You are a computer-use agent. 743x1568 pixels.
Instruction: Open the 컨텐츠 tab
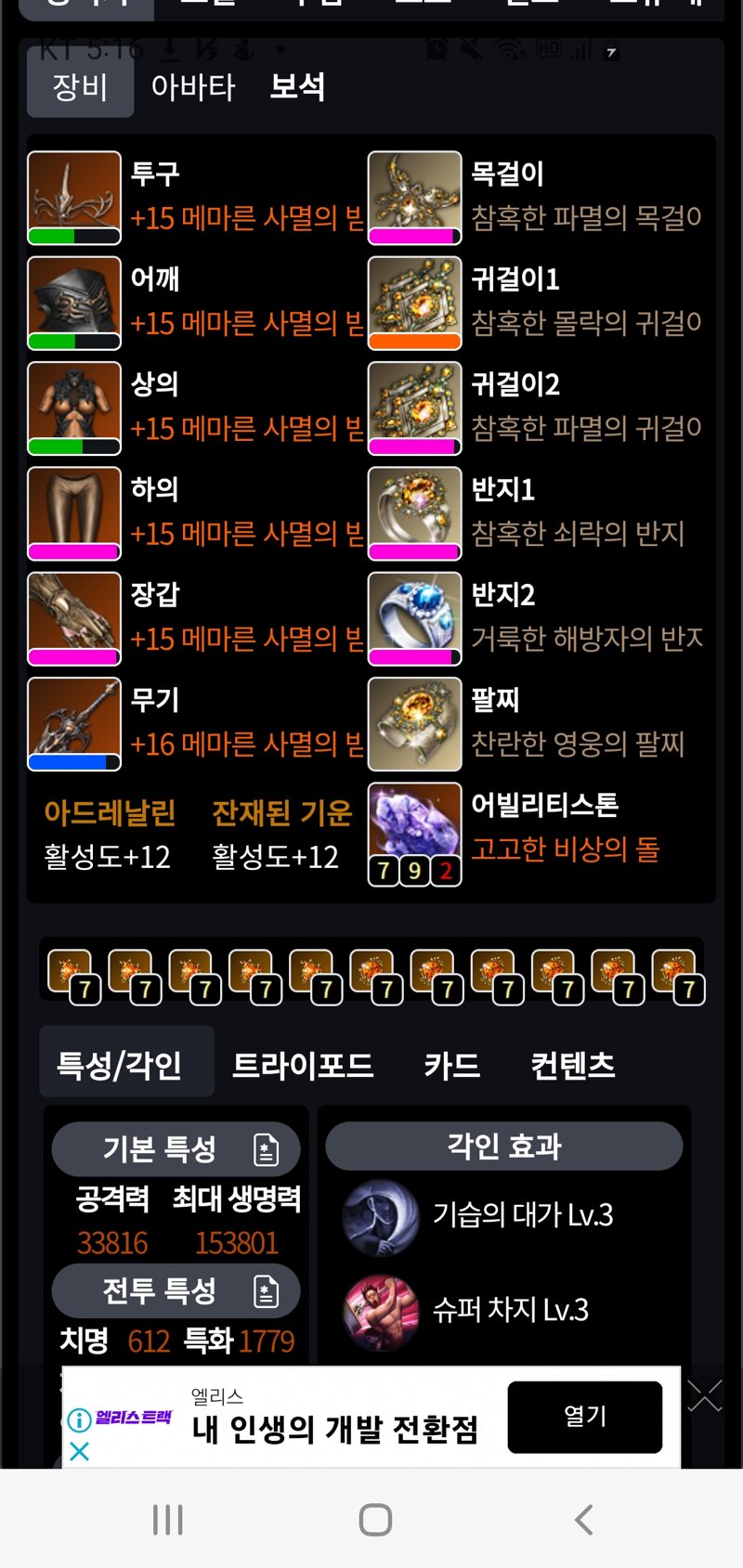click(x=572, y=1065)
